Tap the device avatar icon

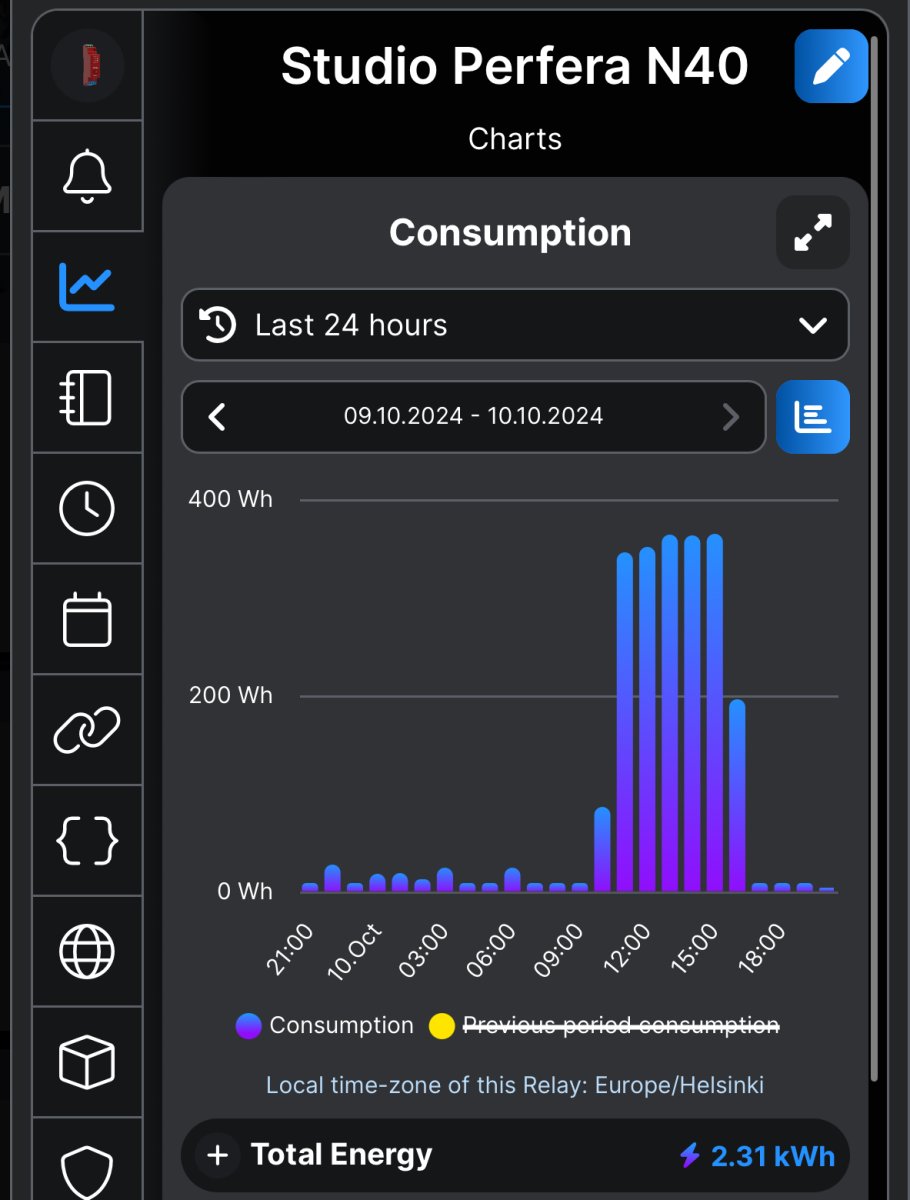click(x=87, y=67)
